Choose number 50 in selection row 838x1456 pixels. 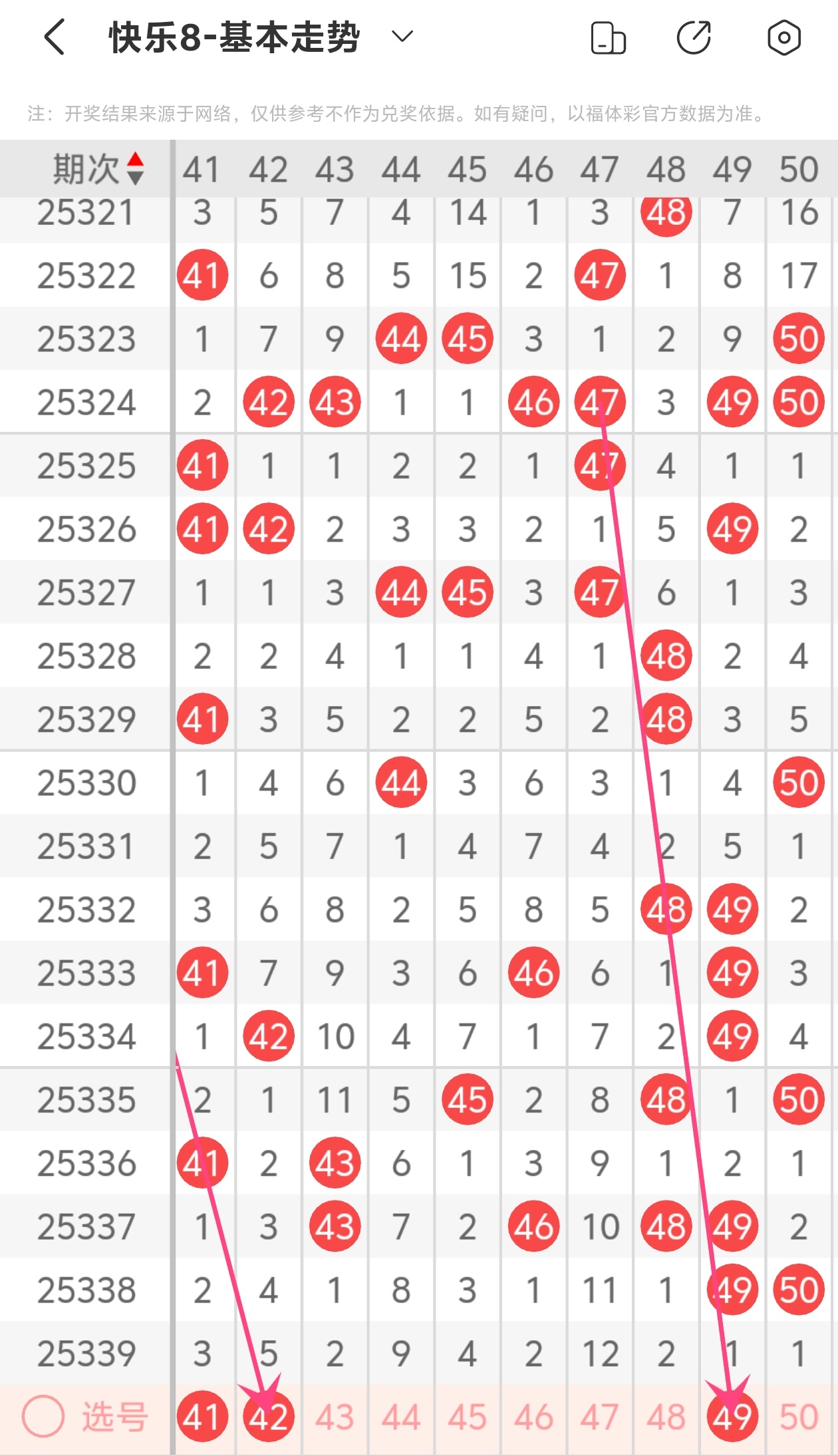799,1416
